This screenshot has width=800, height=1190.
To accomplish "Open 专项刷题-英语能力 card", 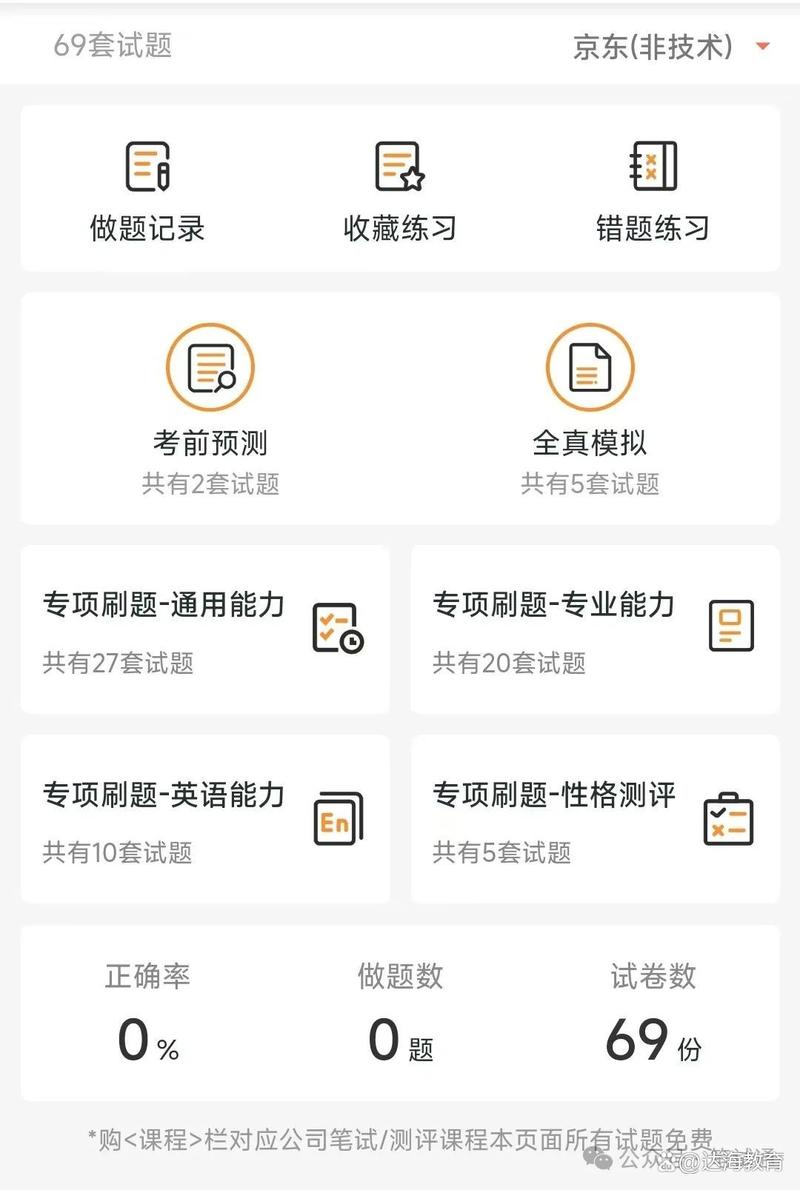I will (205, 820).
